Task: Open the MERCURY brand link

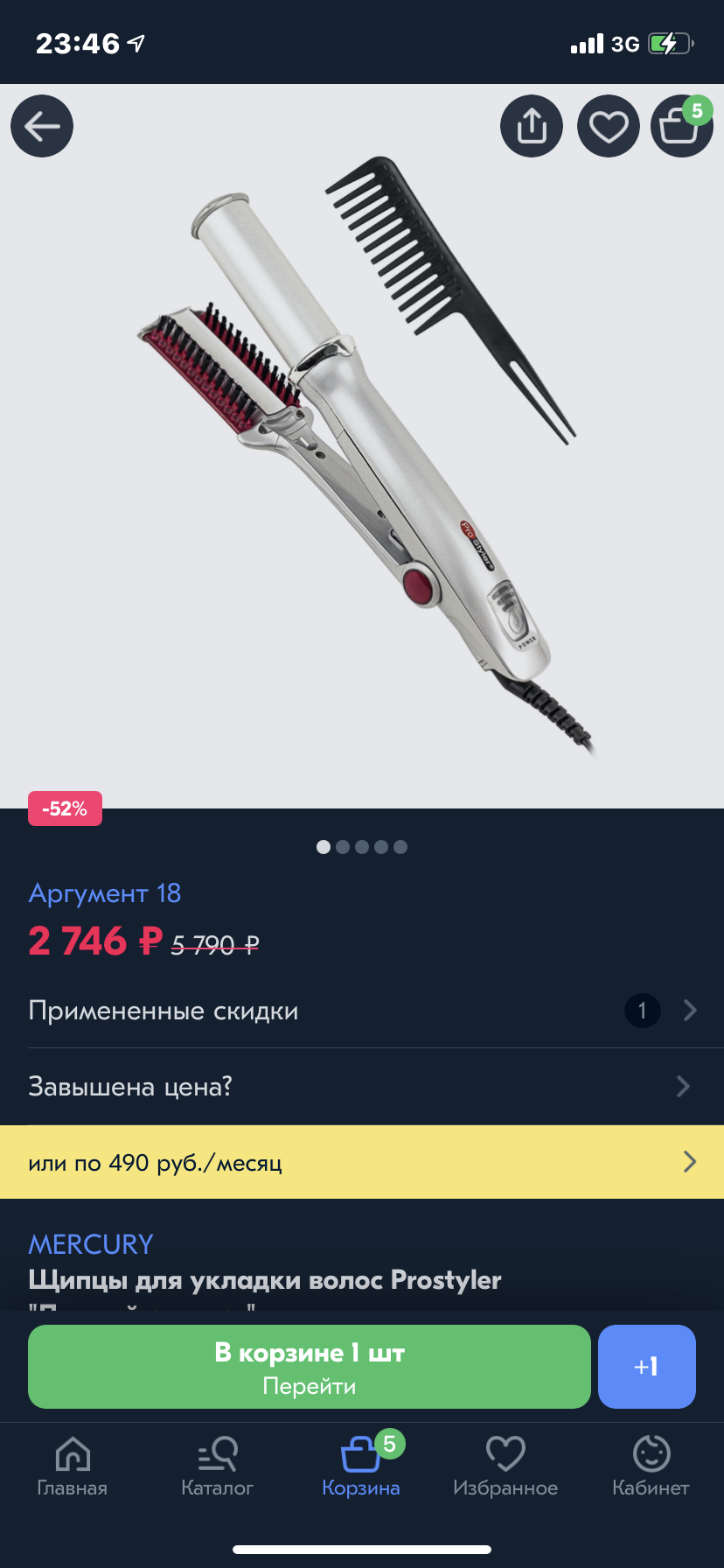Action: coord(91,1243)
